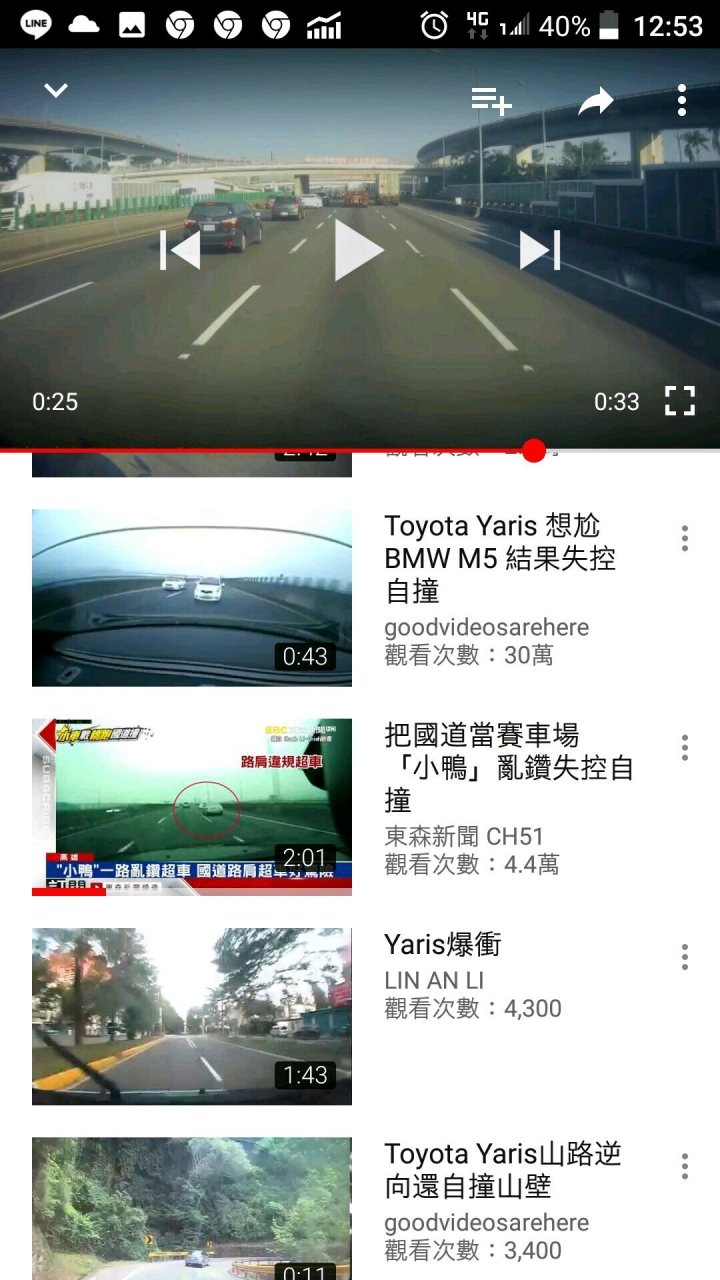Open the video player overflow menu
Viewport: 720px width, 1280px height.
[681, 100]
